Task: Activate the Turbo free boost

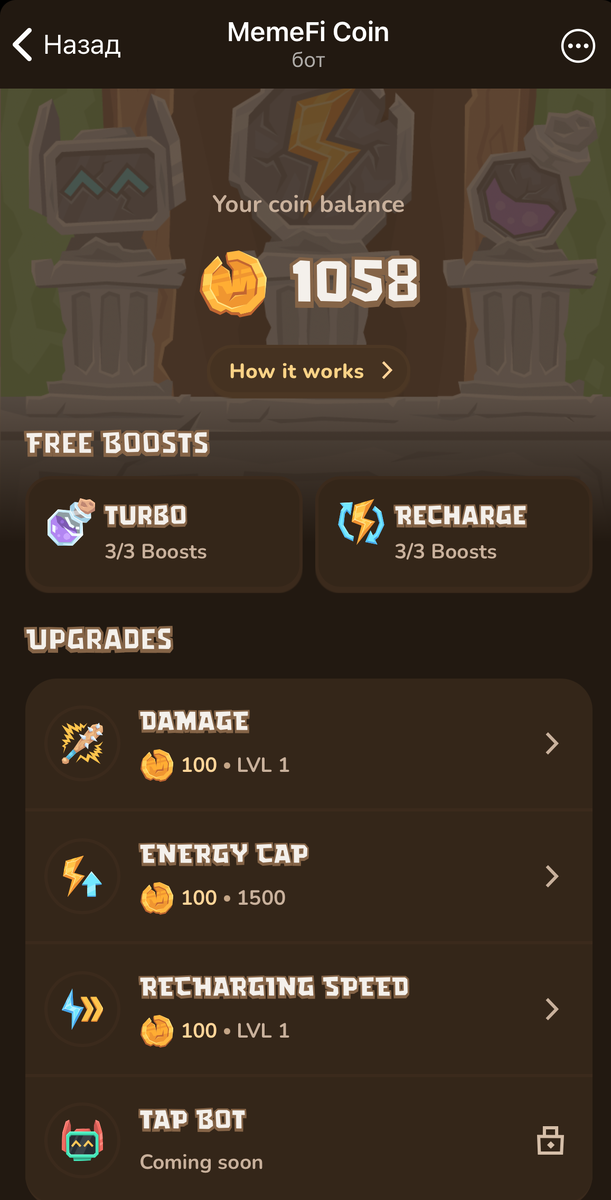Action: tap(163, 533)
